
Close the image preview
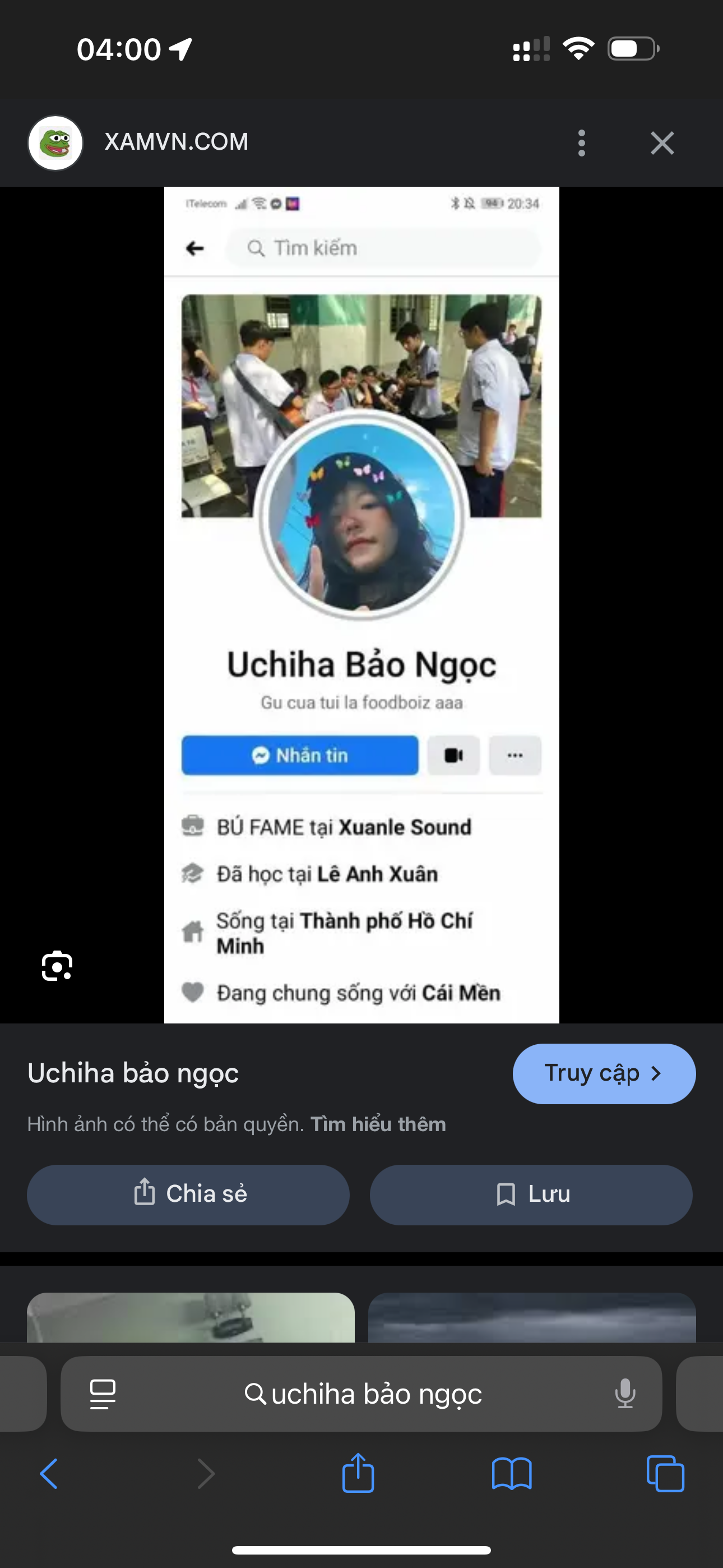661,143
